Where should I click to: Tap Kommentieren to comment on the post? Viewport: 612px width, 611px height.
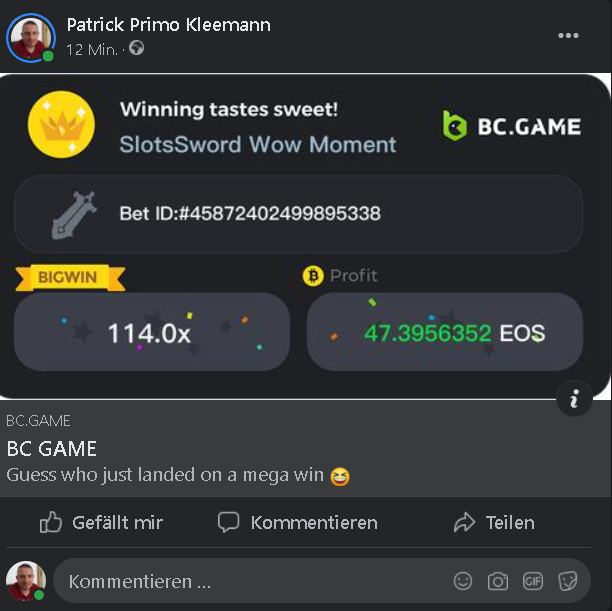[298, 522]
